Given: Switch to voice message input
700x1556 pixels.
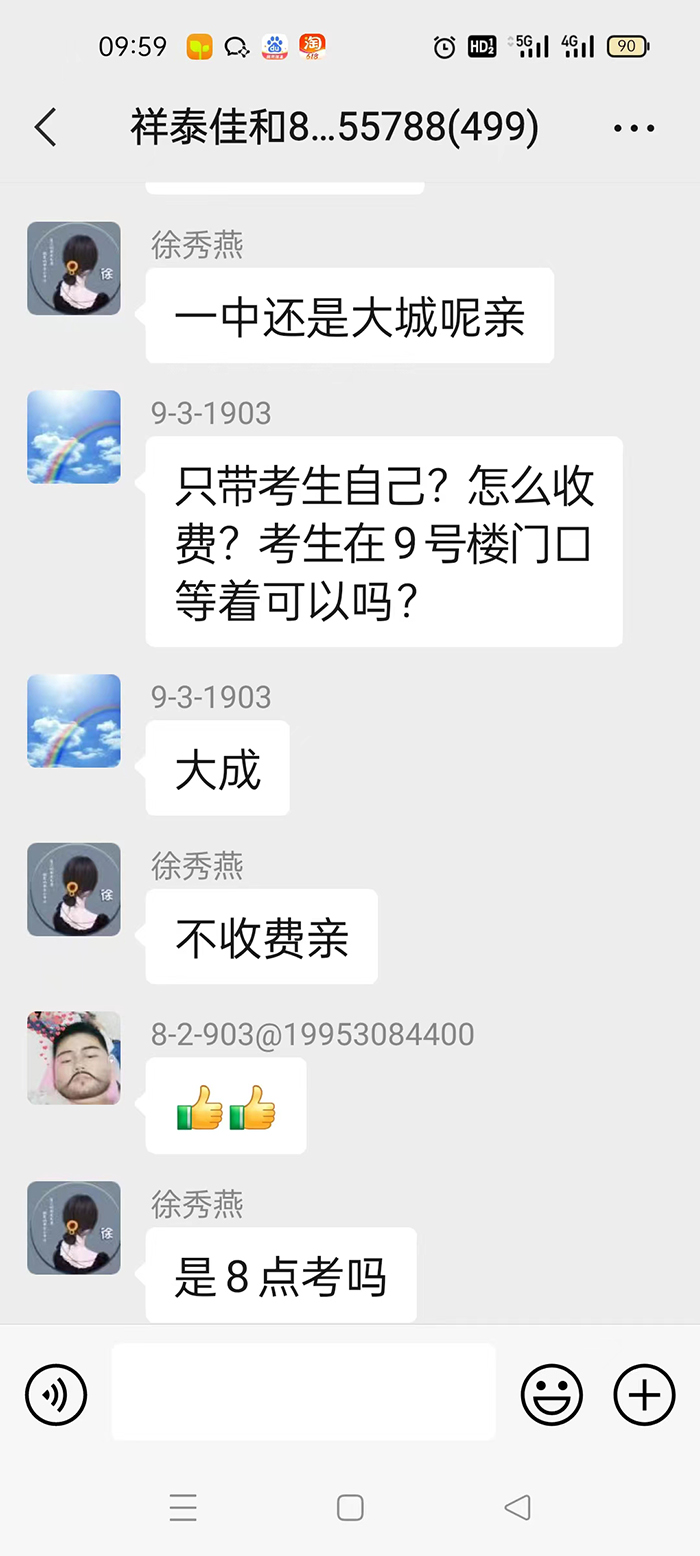Looking at the screenshot, I should (x=56, y=1394).
